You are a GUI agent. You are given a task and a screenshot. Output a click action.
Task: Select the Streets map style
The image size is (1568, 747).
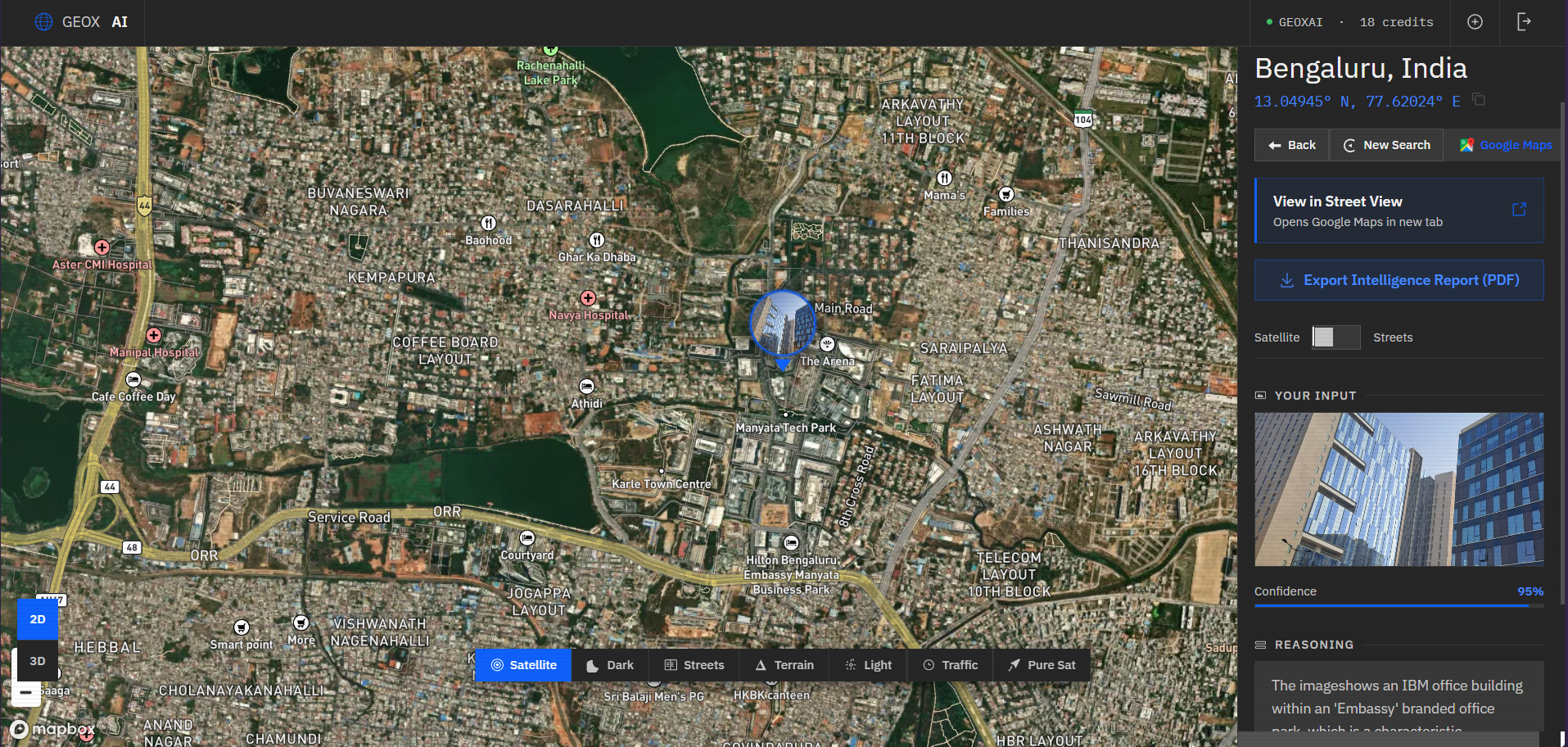coord(694,665)
